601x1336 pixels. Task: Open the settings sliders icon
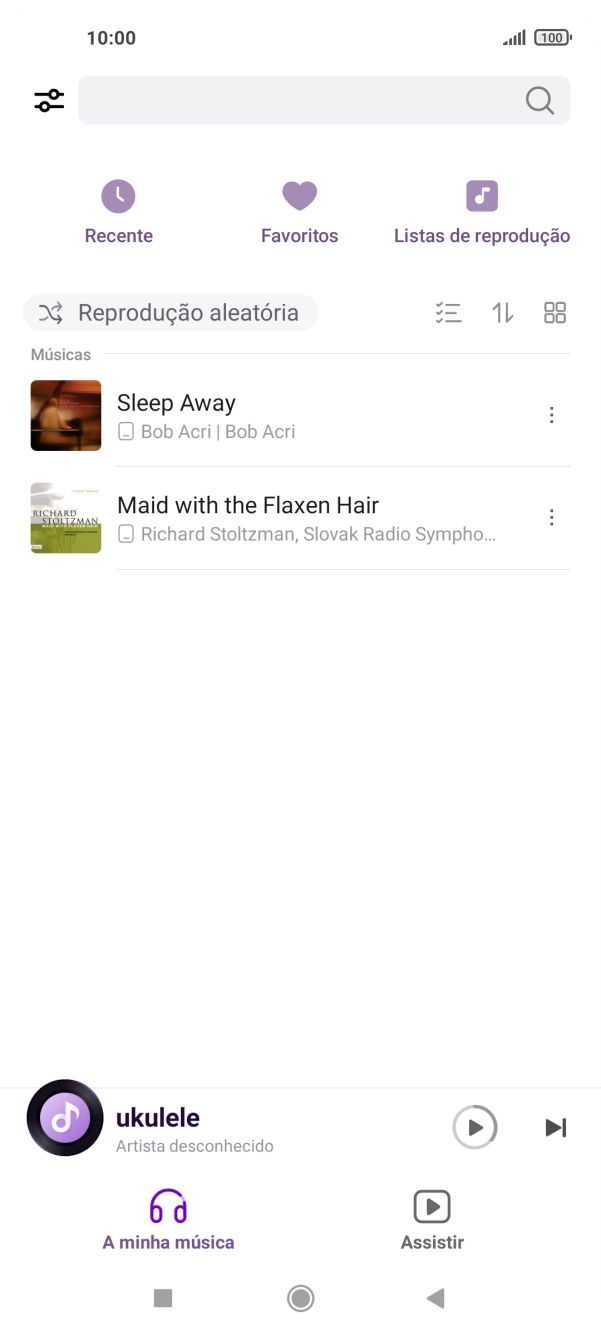coord(49,100)
